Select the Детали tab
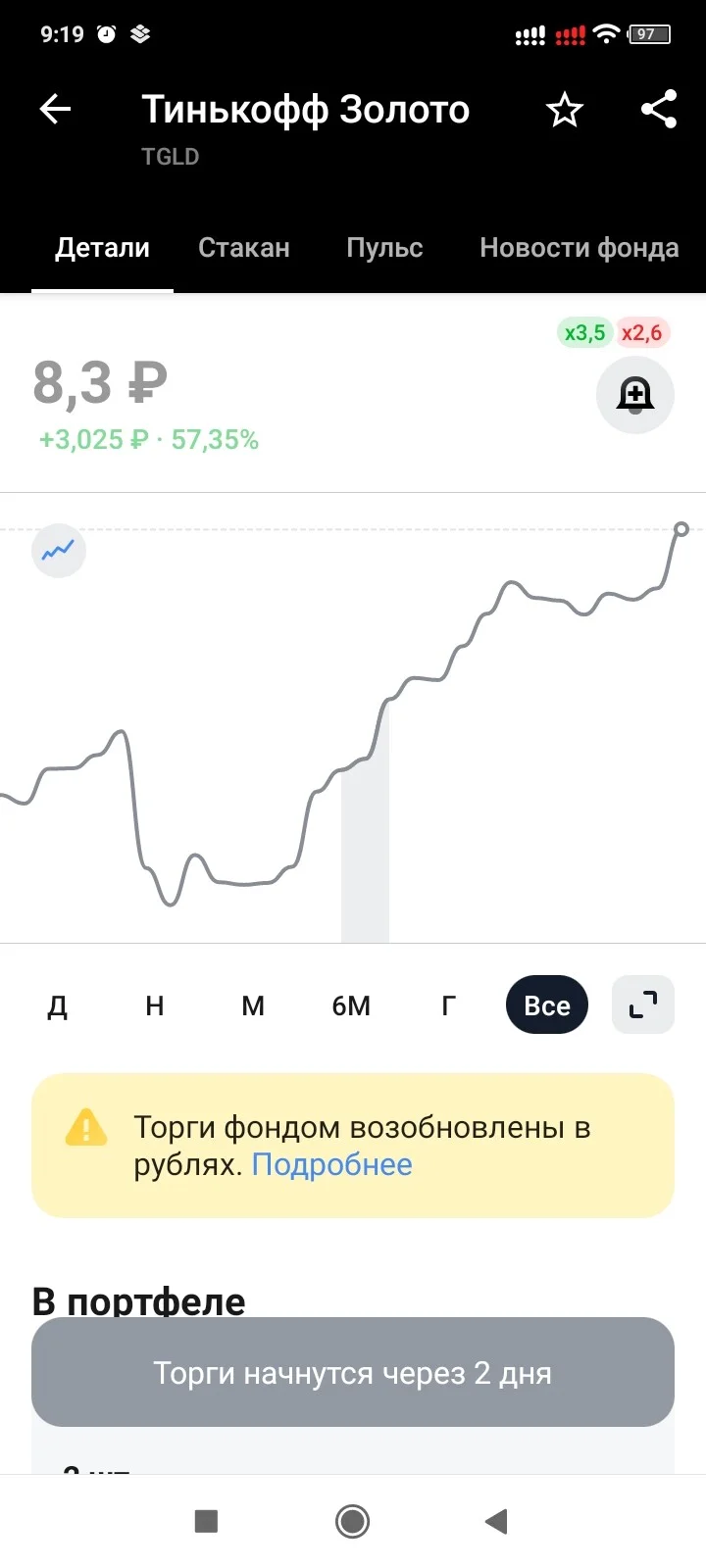Viewport: 706px width, 1568px height. pyautogui.click(x=102, y=248)
